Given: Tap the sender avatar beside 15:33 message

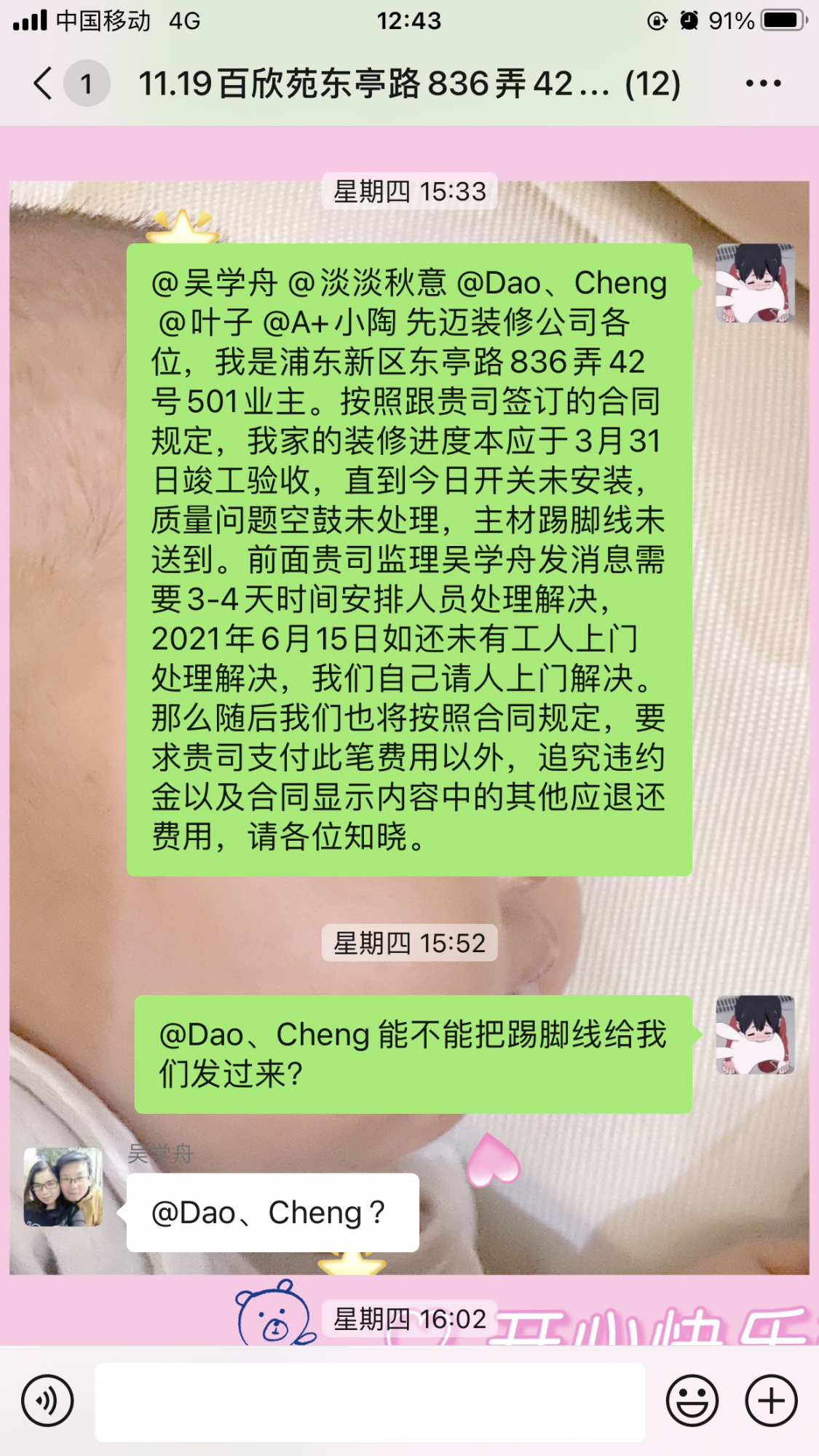Looking at the screenshot, I should tap(755, 283).
